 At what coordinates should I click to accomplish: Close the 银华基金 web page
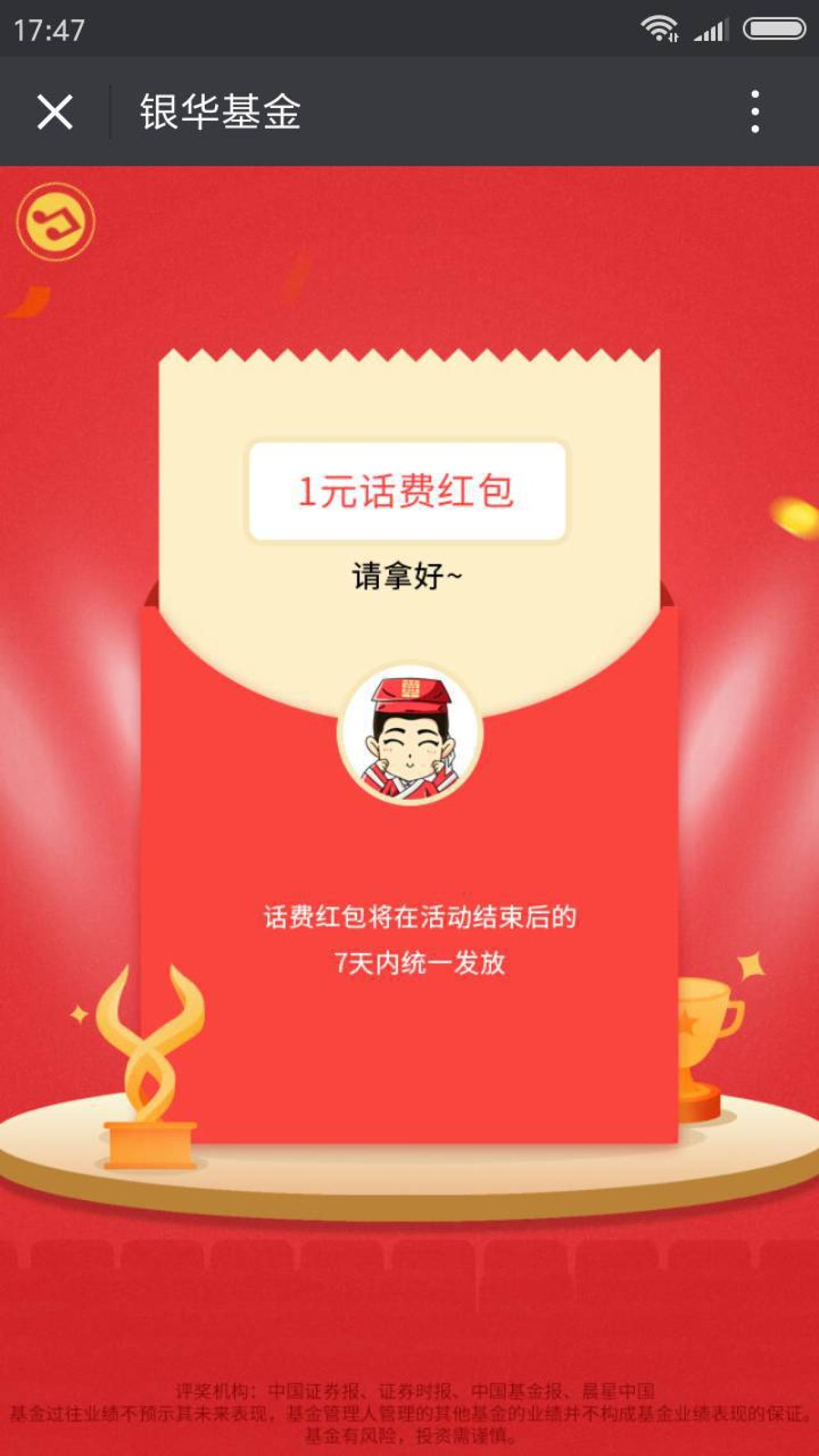point(55,112)
